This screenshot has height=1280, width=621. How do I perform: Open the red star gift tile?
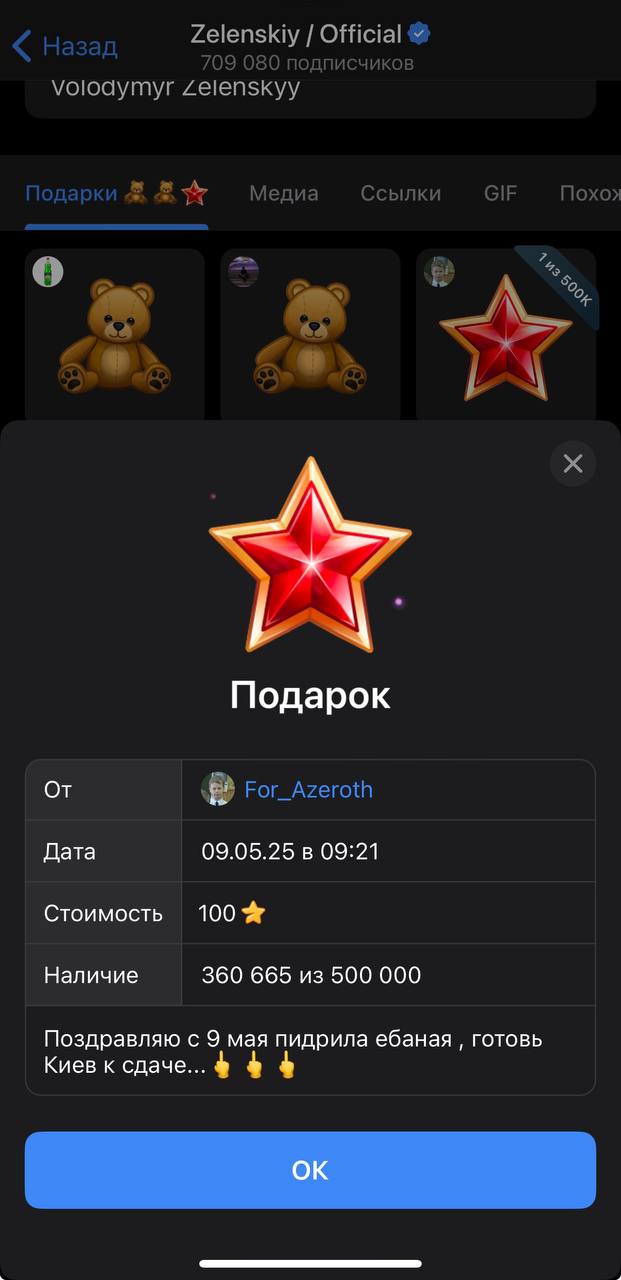tap(506, 334)
